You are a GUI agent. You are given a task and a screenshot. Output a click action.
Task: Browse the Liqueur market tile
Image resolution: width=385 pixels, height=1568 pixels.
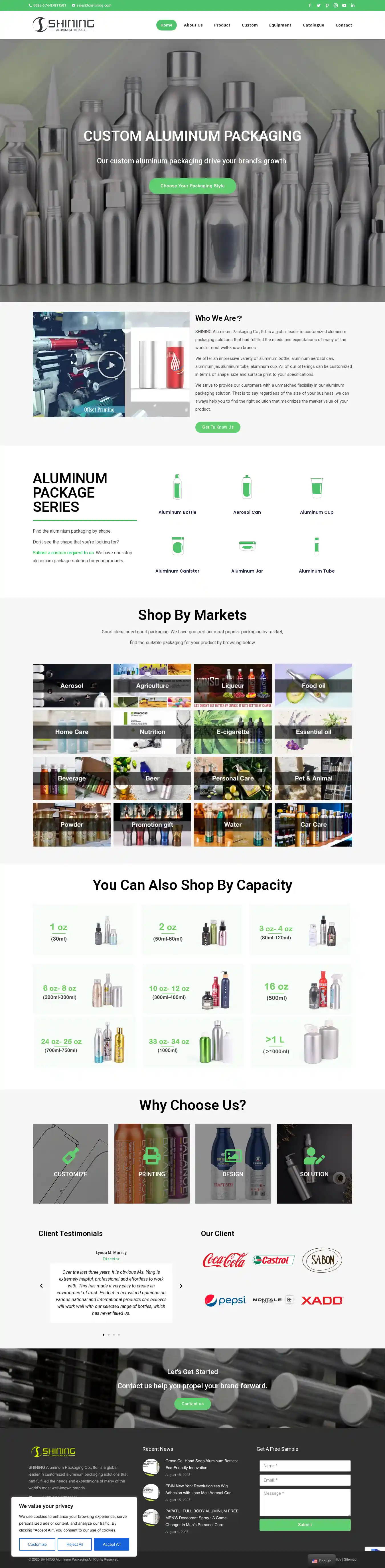click(x=233, y=685)
